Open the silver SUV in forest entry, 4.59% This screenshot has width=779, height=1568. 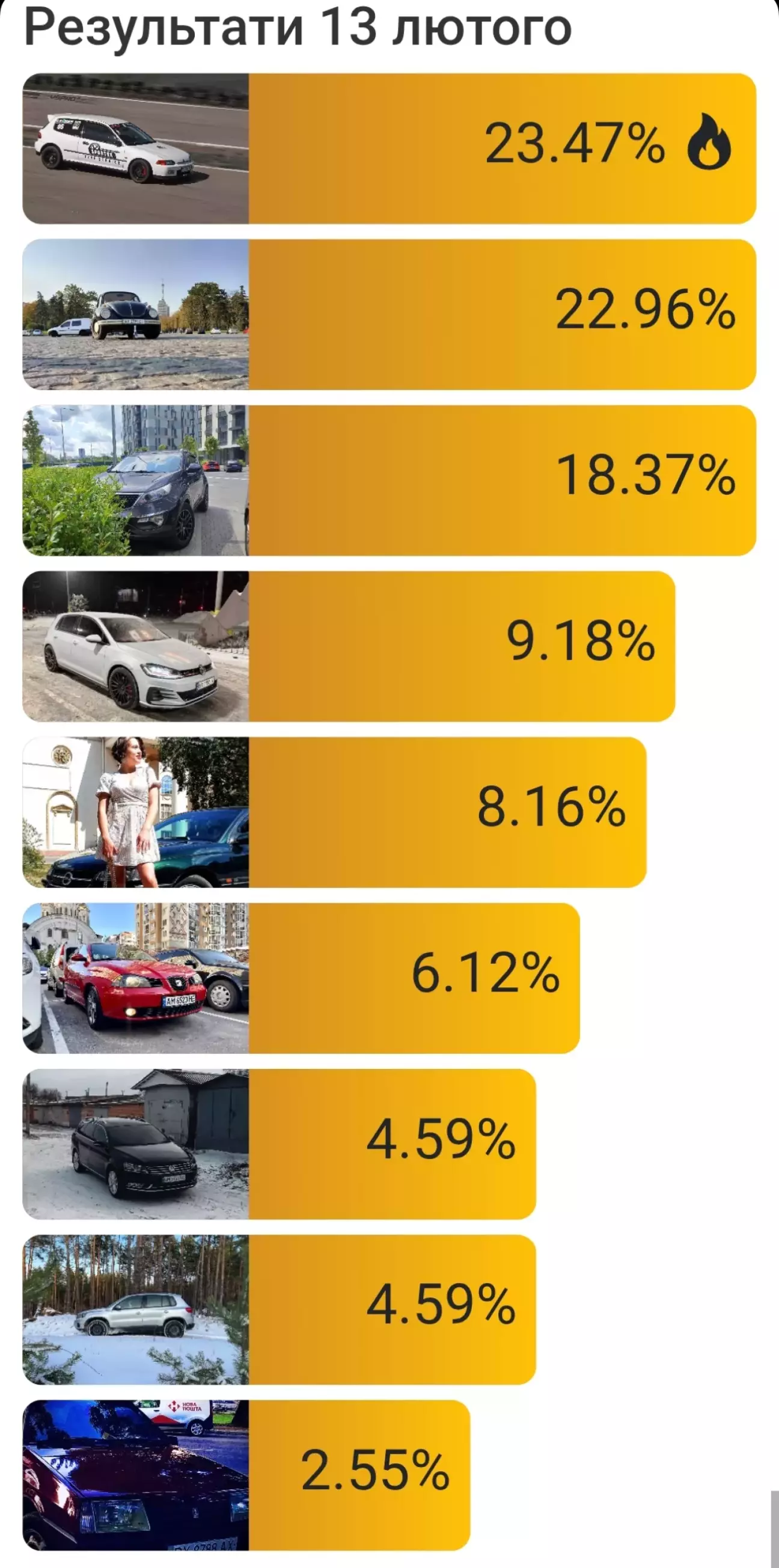coord(280,1309)
